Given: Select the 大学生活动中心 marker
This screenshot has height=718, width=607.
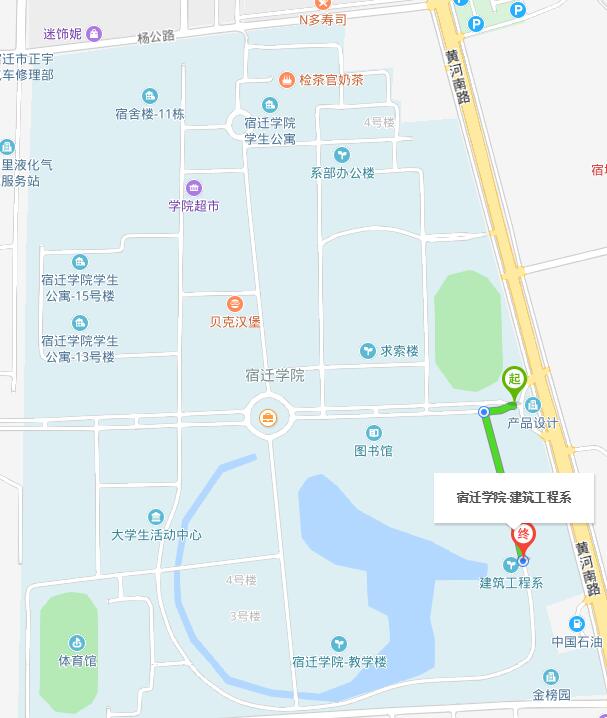Looking at the screenshot, I should [156, 517].
